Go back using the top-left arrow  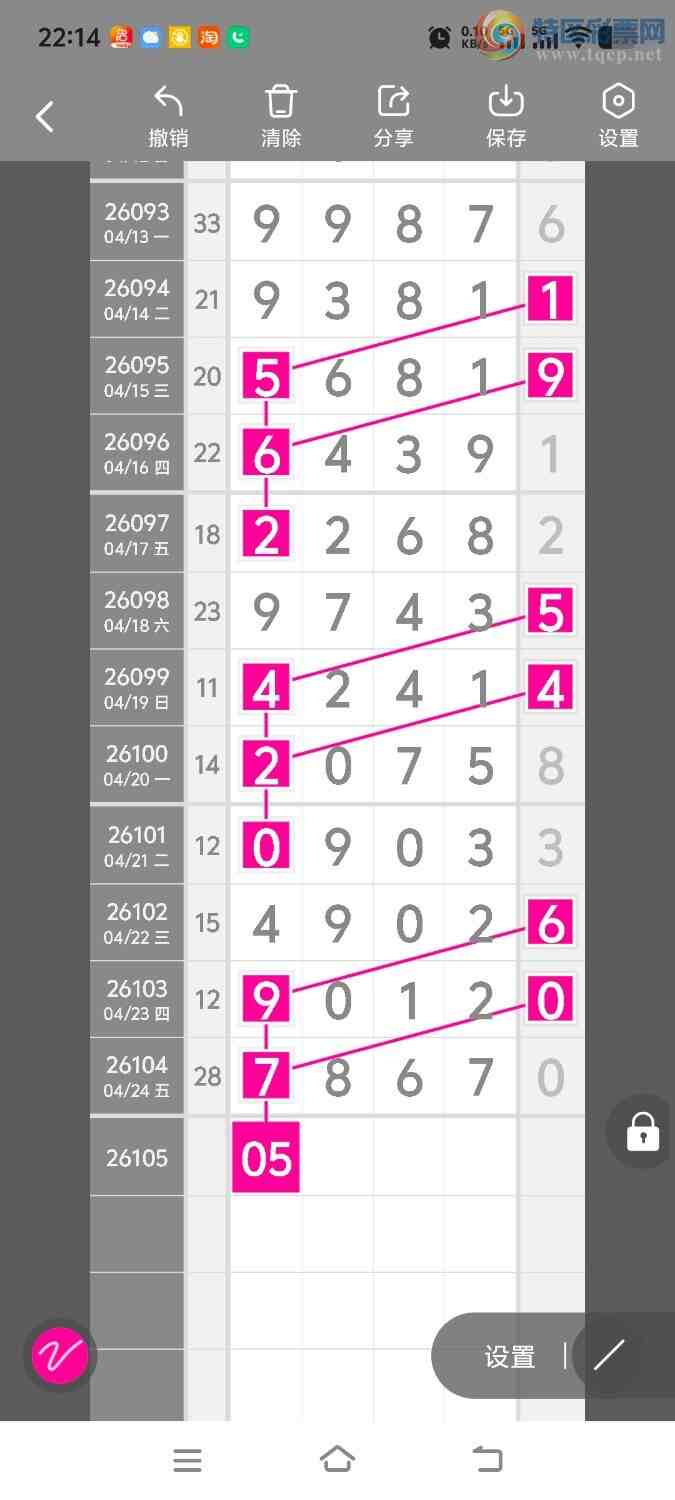[45, 117]
